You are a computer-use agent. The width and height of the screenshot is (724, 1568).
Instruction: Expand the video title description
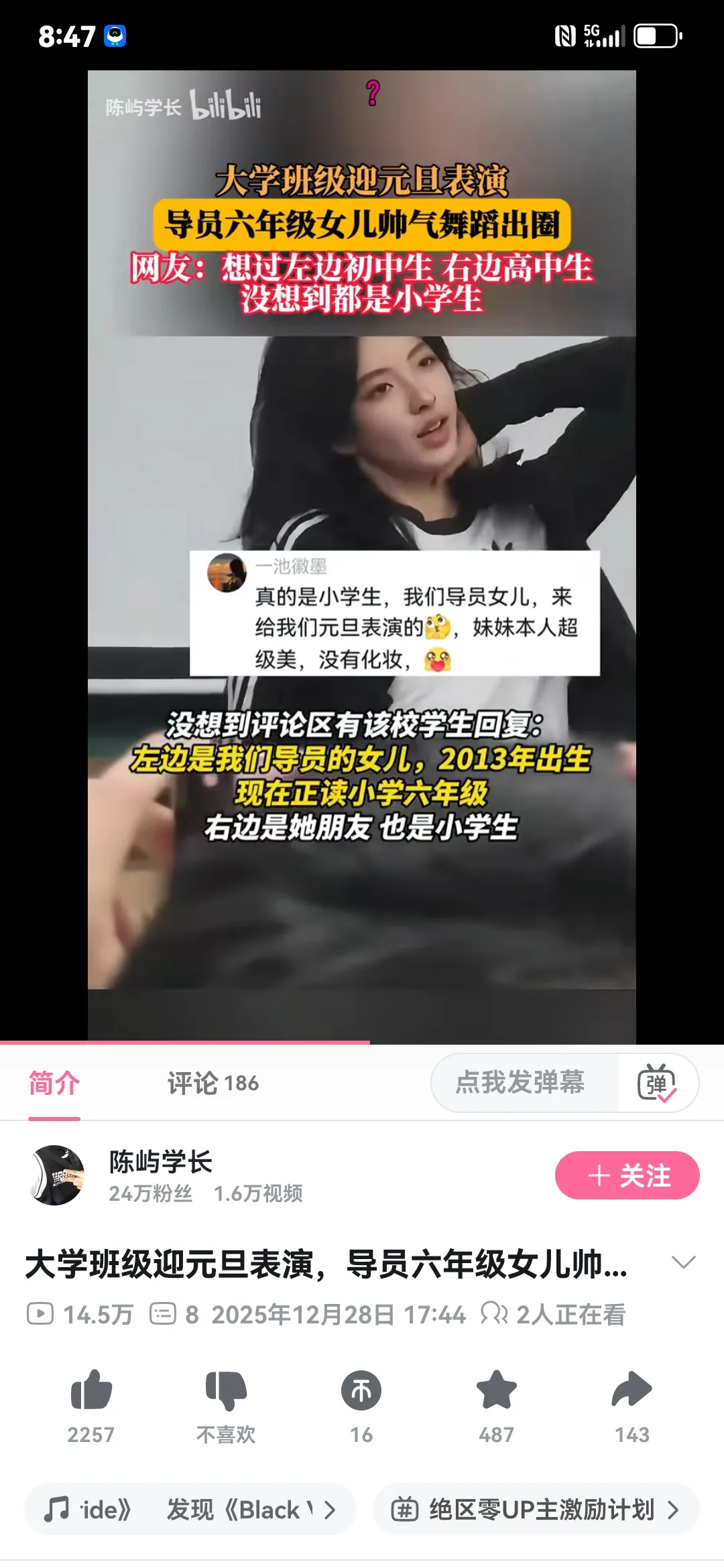683,1262
